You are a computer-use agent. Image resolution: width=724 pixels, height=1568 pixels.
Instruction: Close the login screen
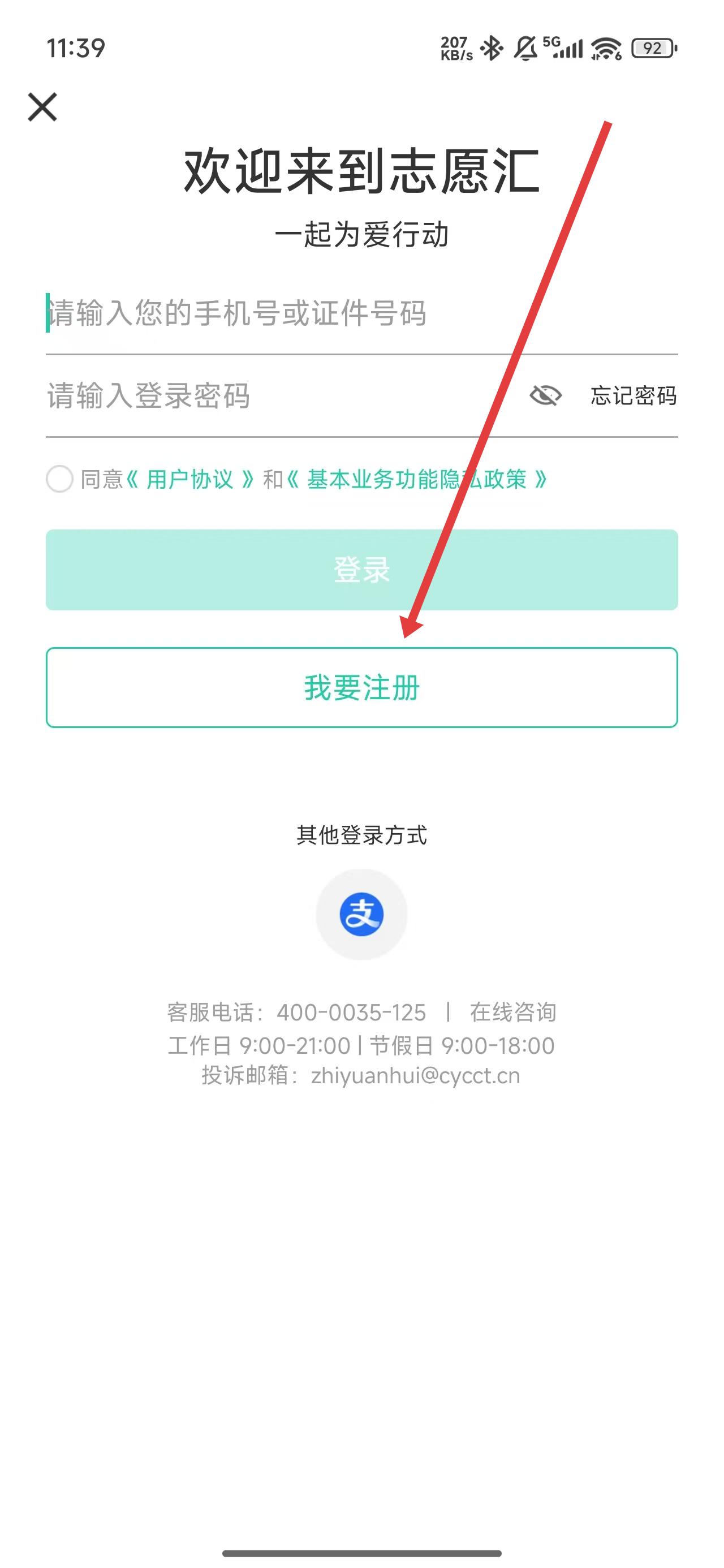tap(42, 107)
